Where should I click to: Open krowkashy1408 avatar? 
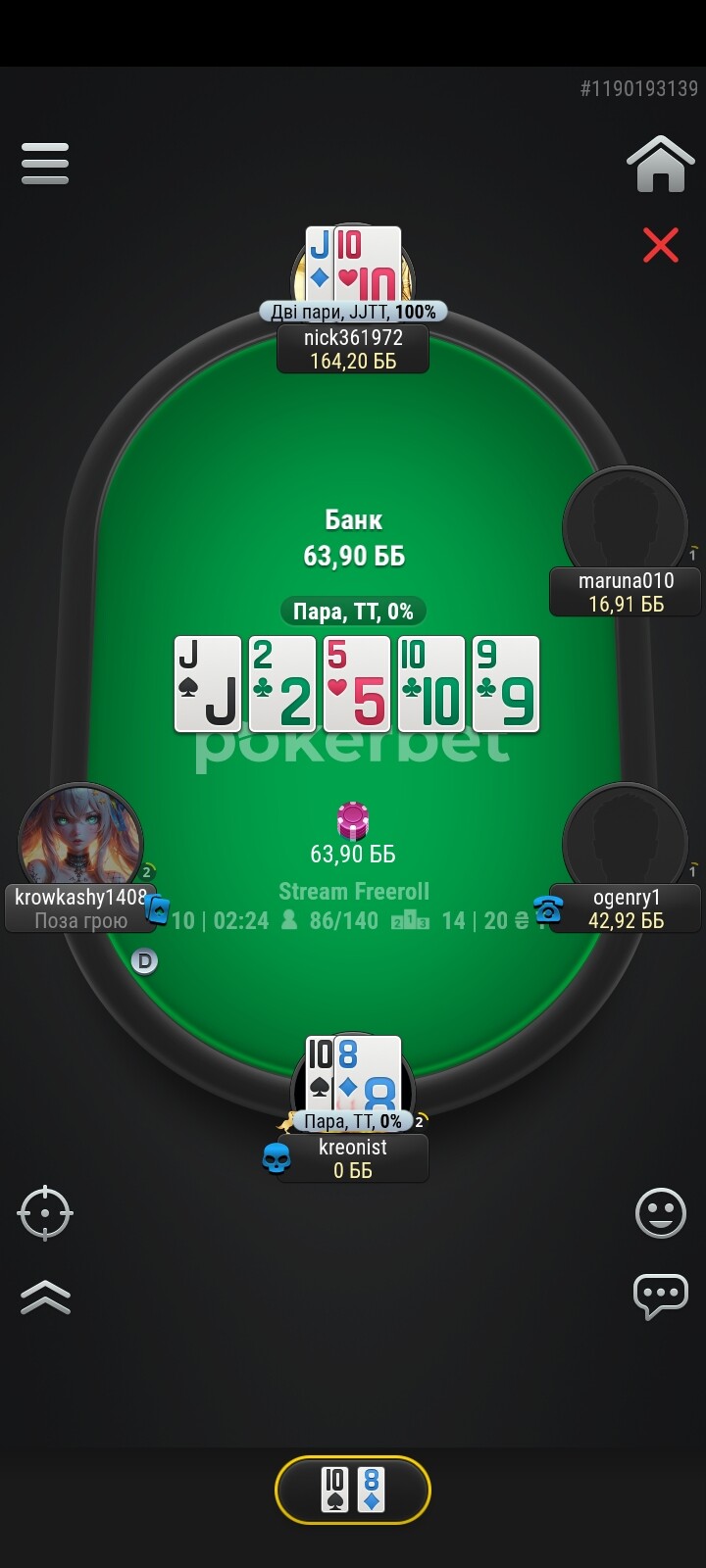(x=80, y=842)
